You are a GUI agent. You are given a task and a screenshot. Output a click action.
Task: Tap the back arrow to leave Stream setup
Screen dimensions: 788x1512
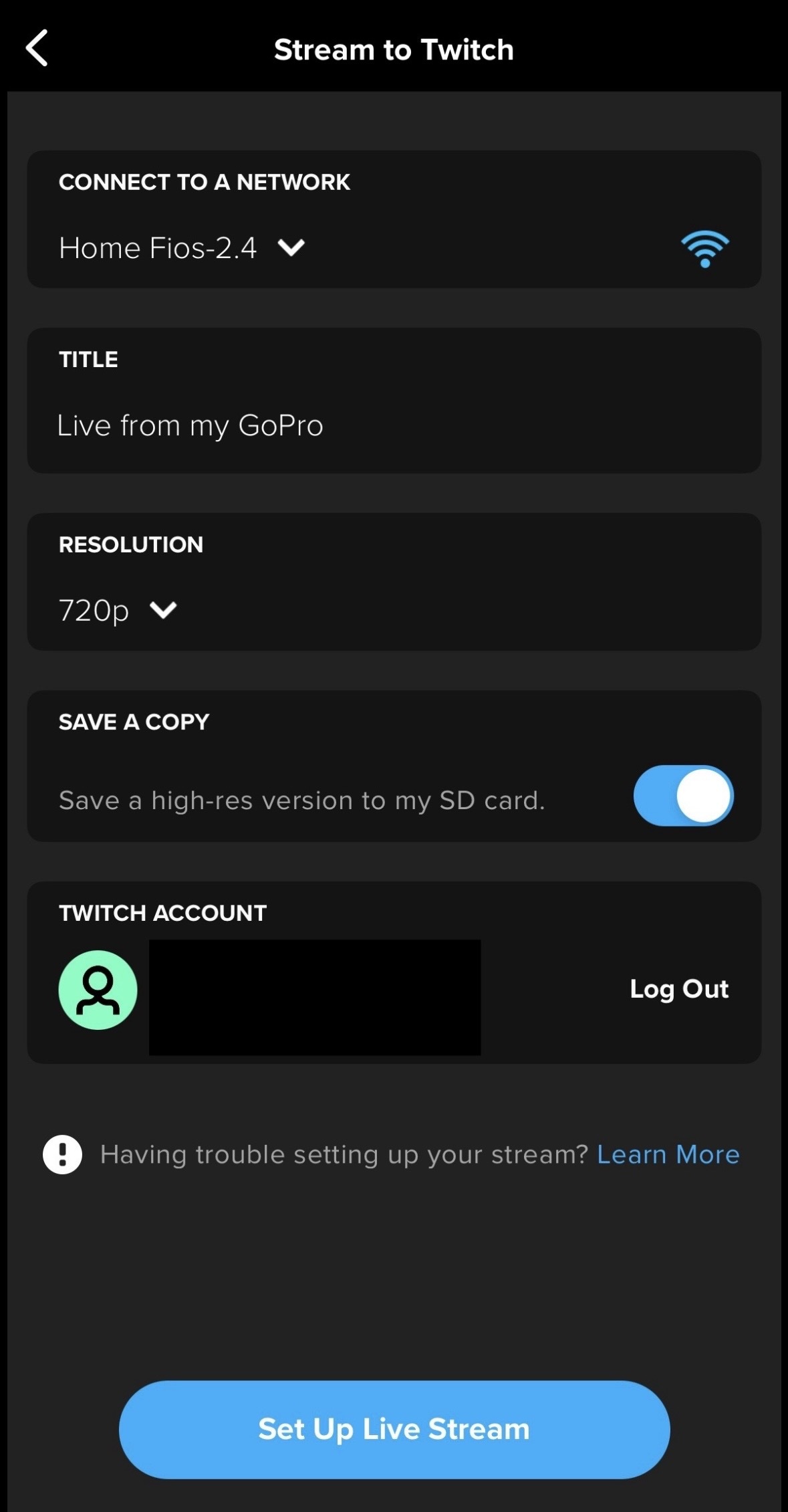tap(38, 49)
